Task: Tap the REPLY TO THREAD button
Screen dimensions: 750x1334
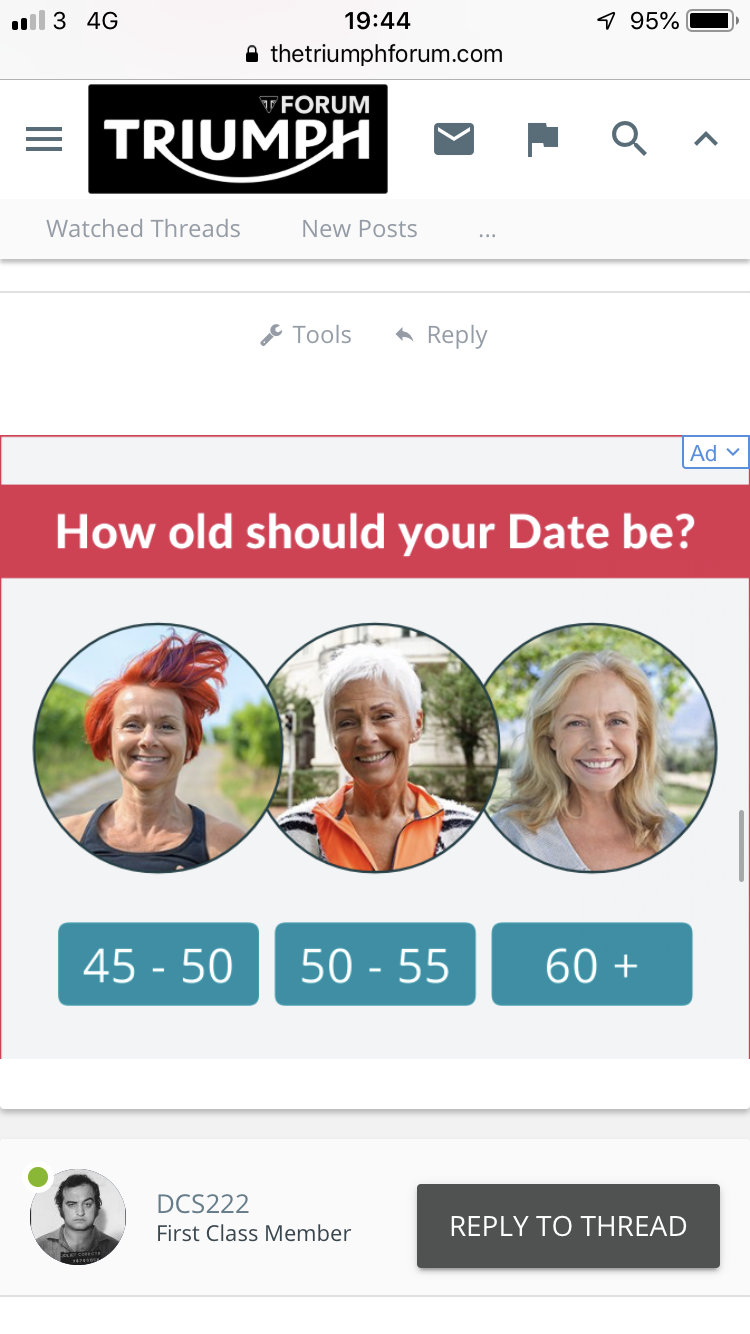Action: (x=568, y=1226)
